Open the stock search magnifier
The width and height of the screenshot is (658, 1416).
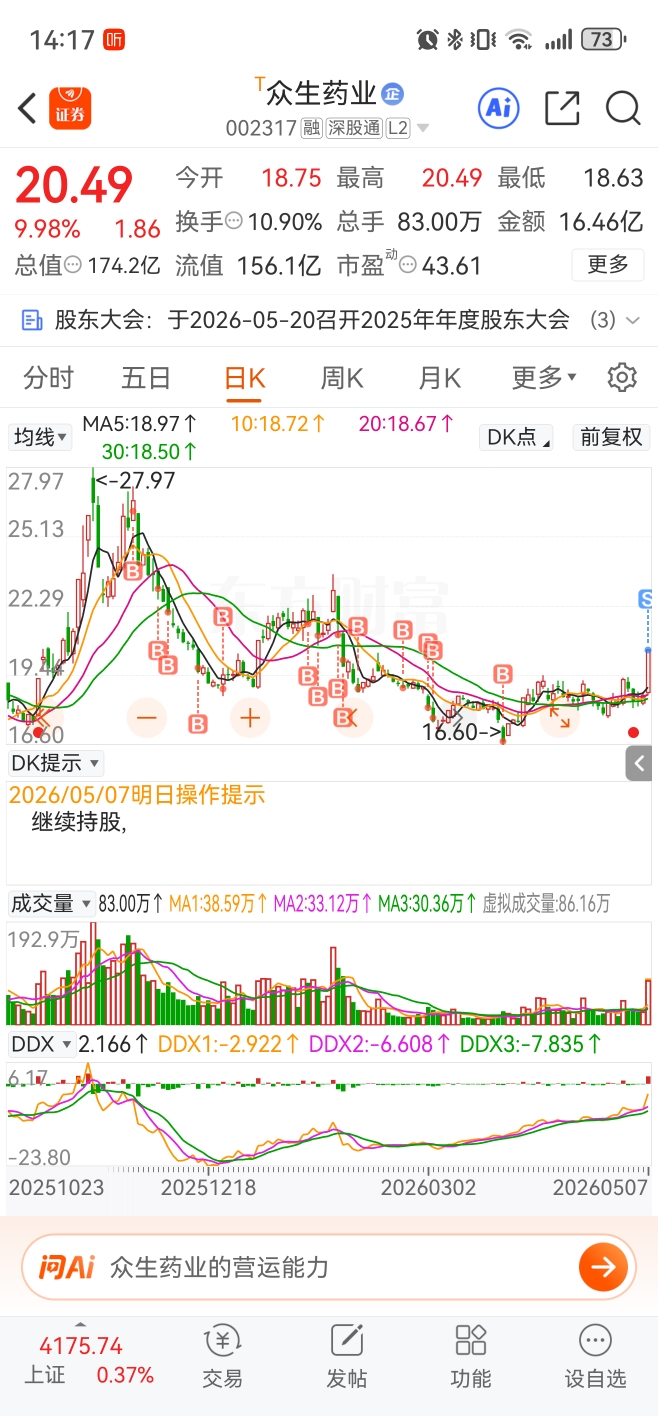[623, 108]
